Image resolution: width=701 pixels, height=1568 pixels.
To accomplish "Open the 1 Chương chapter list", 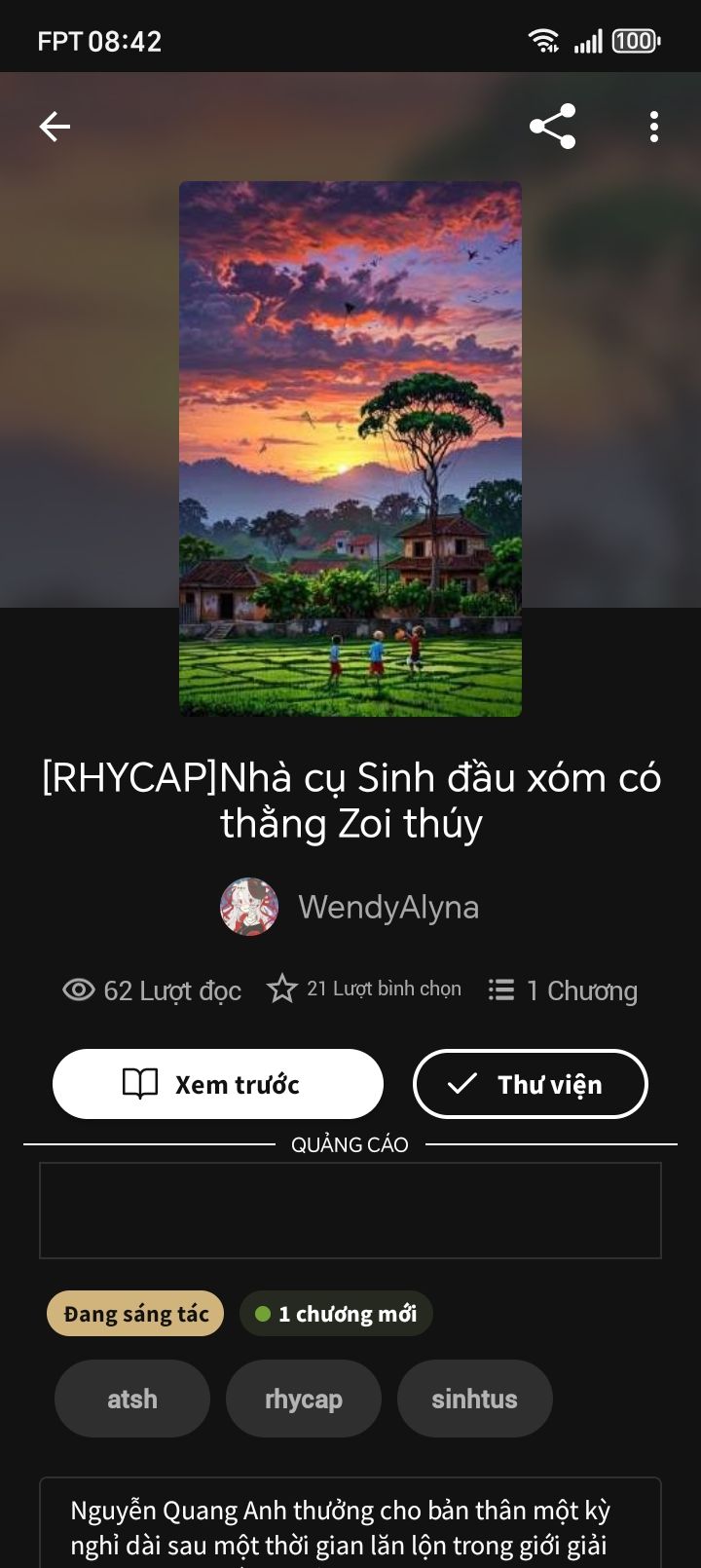I will pos(564,990).
